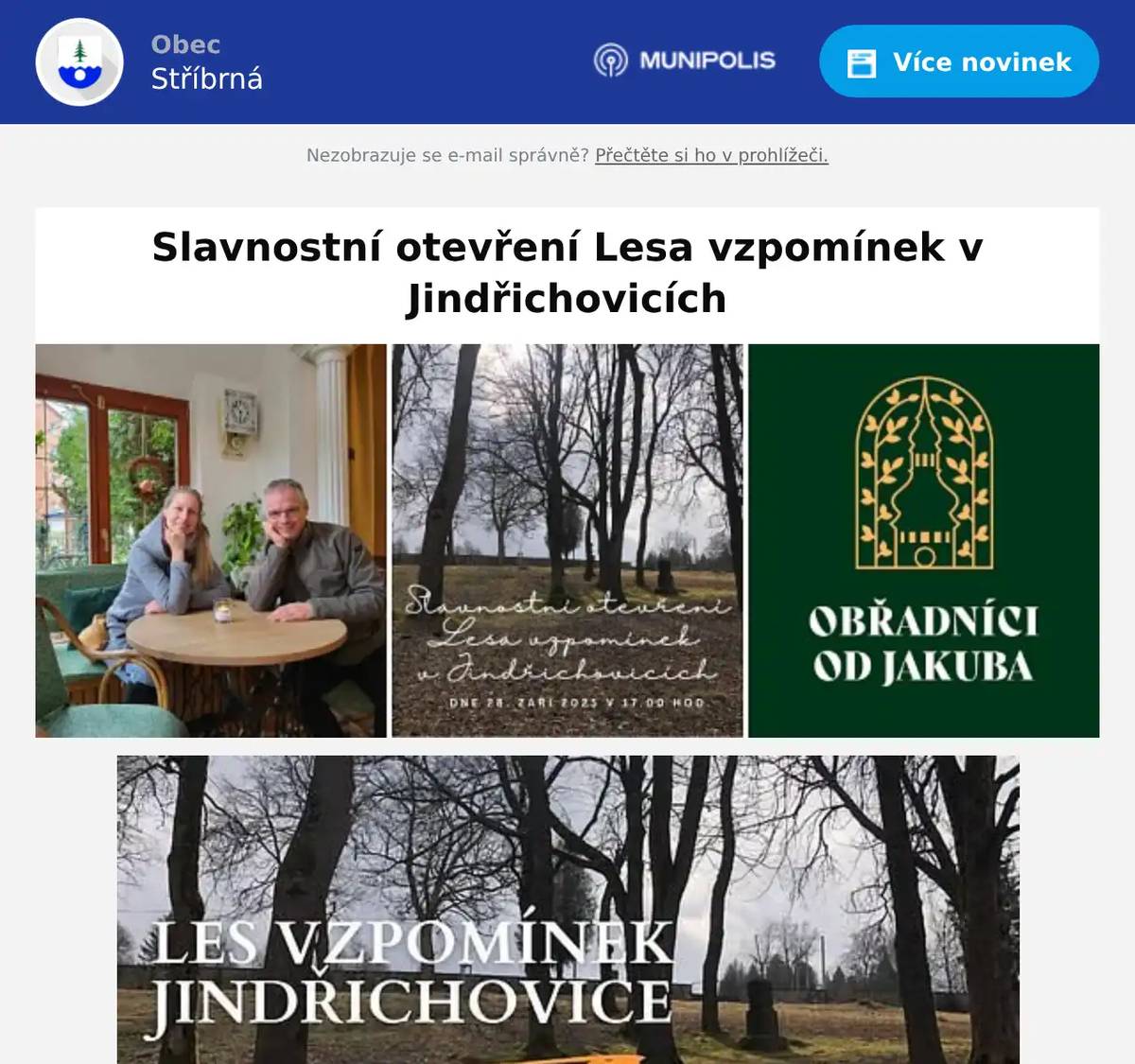Open the Obřadníci od Jakuba picture tile
This screenshot has width=1135, height=1064.
923,540
